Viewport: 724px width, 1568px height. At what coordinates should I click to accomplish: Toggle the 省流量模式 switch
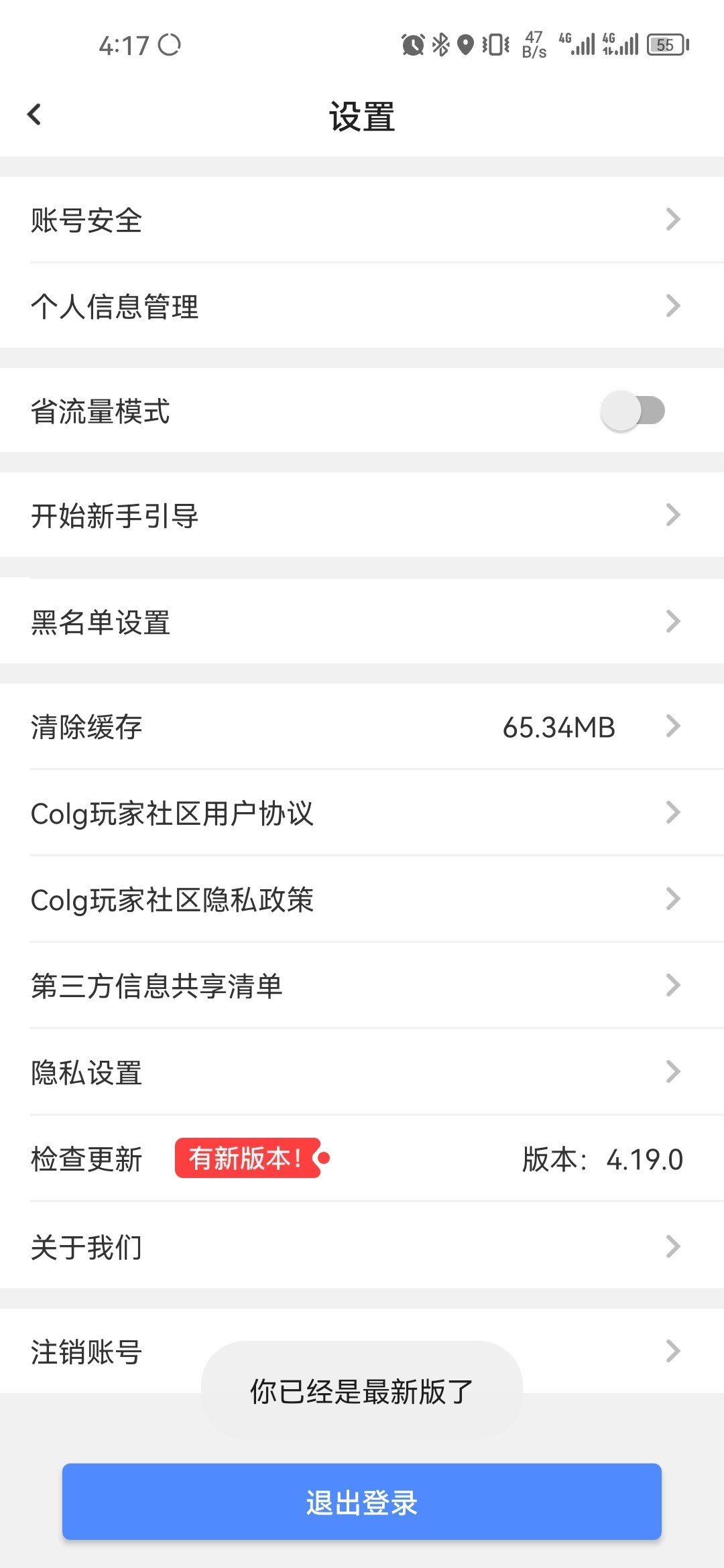coord(633,411)
